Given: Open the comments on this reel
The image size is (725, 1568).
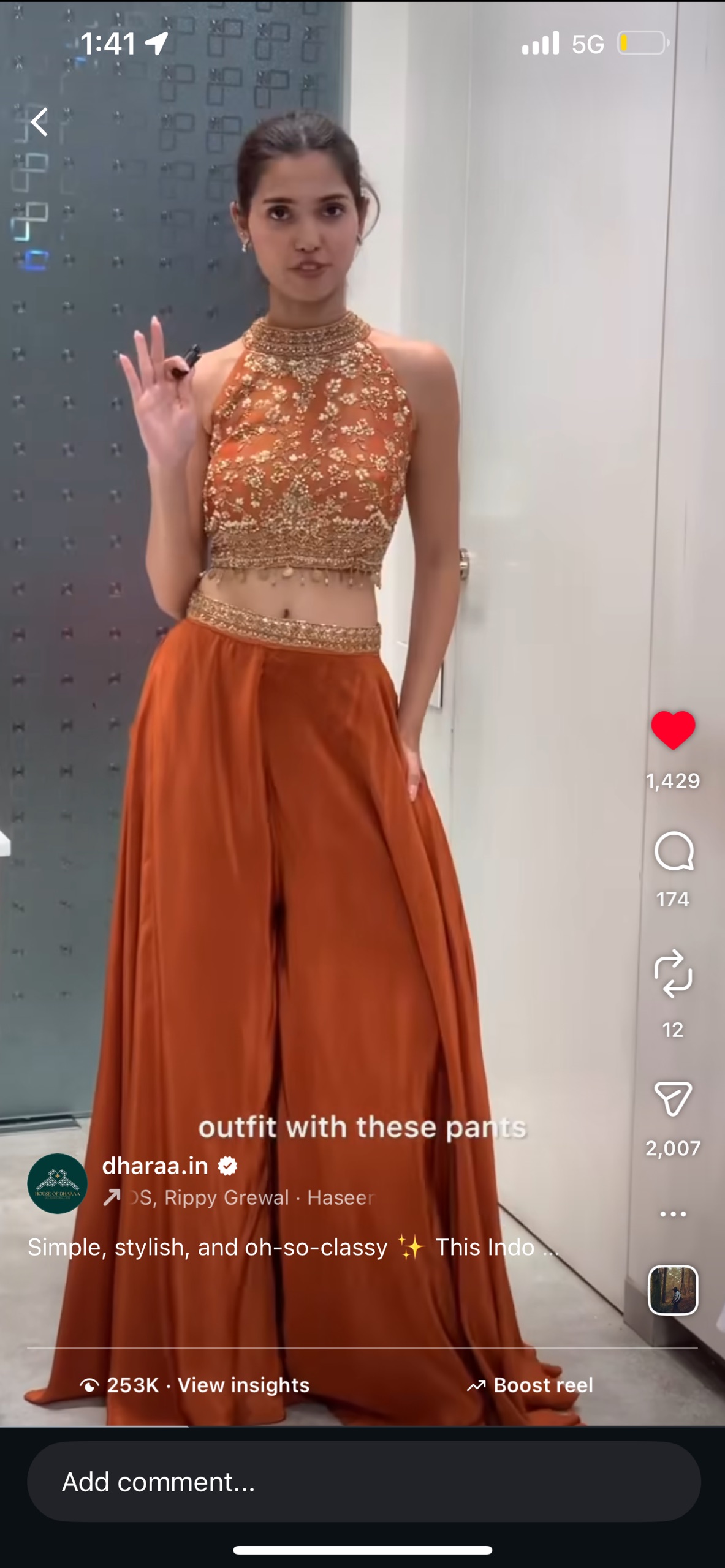Looking at the screenshot, I should click(x=673, y=851).
